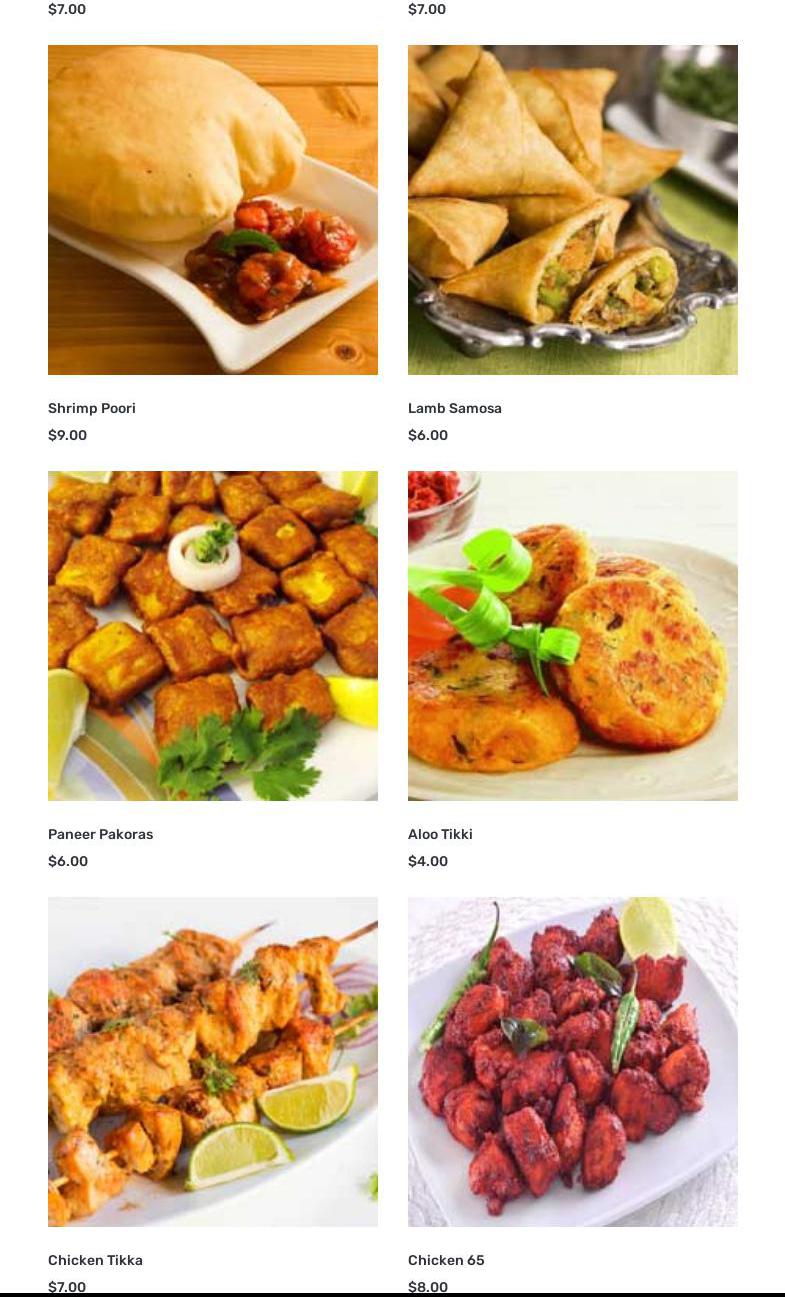Viewport: 785px width, 1297px height.
Task: View the Paneer Pakoras dish
Action: pyautogui.click(x=100, y=834)
